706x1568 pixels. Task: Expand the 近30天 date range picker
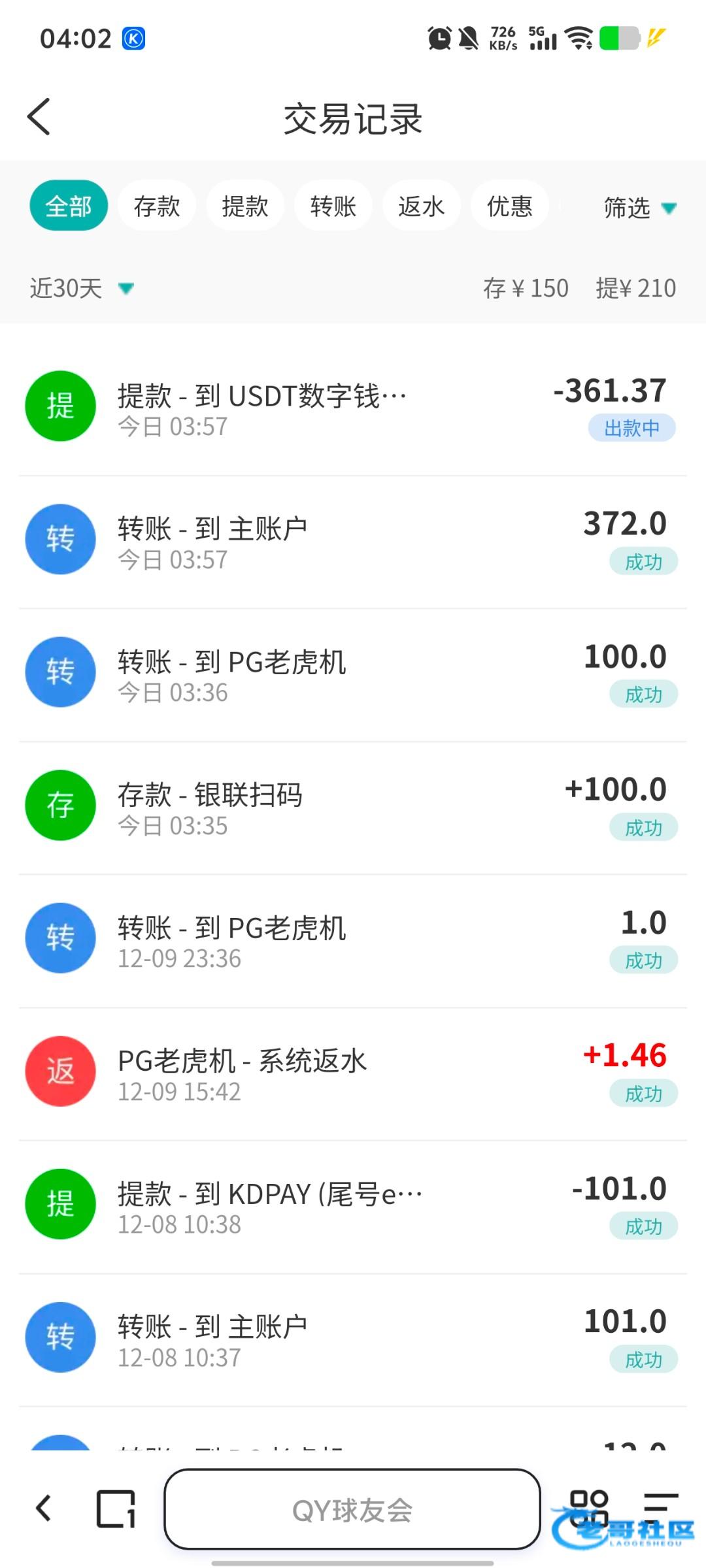coord(82,288)
